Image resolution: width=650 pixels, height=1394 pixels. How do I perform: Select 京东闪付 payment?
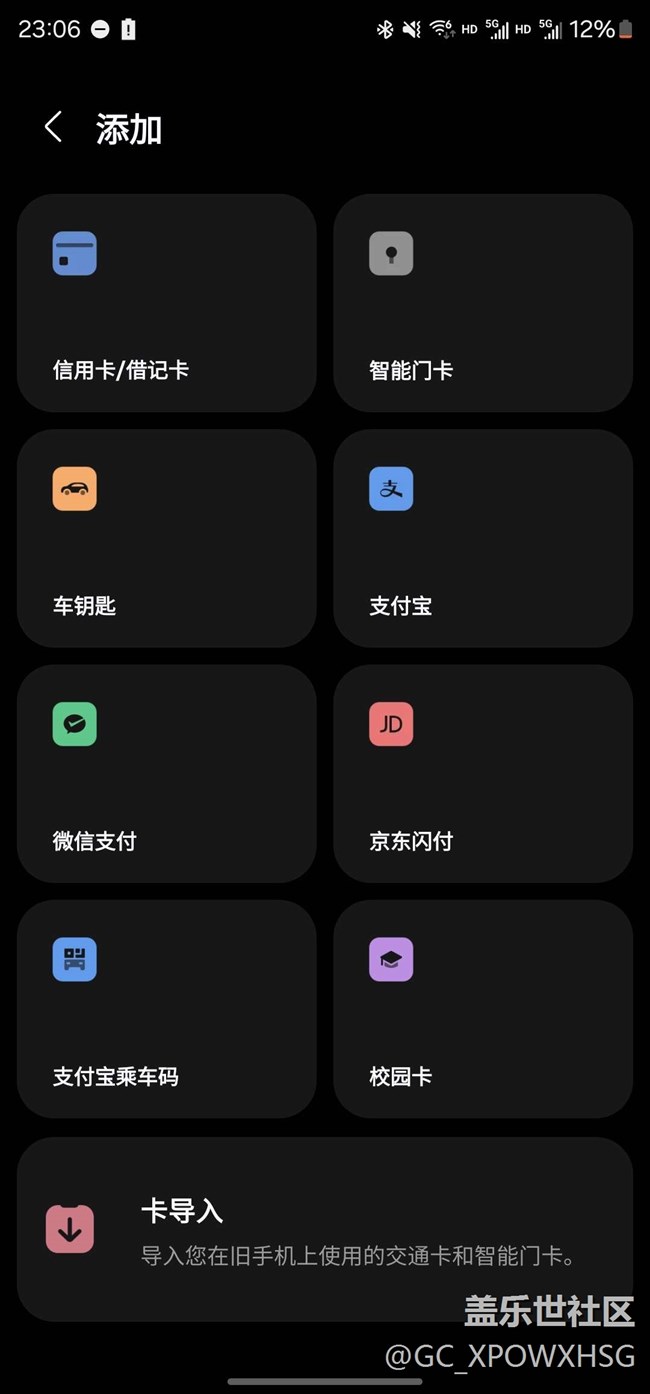483,774
